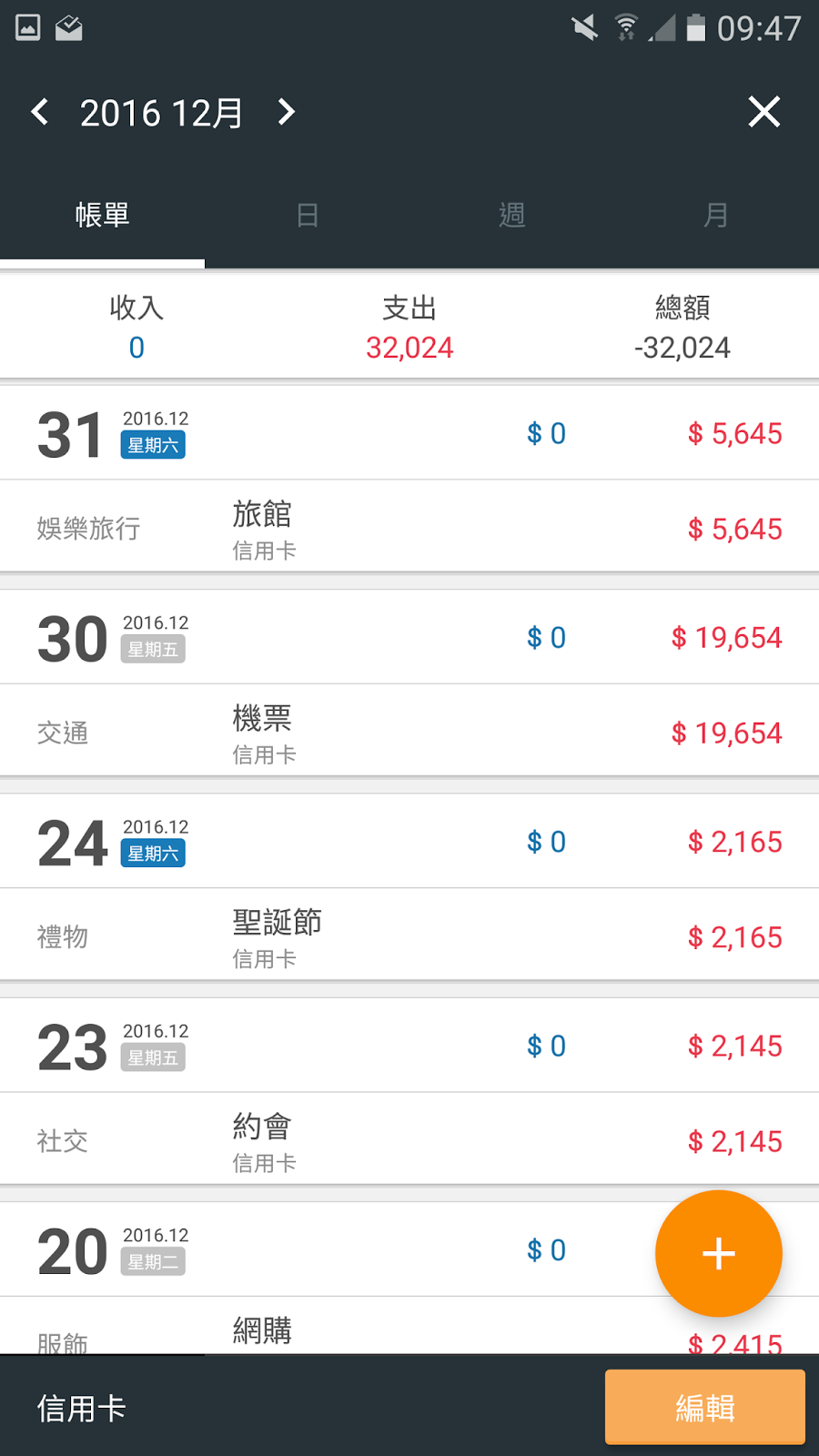This screenshot has width=819, height=1456.
Task: Open the 約會 social expense entry
Action: click(x=409, y=1139)
